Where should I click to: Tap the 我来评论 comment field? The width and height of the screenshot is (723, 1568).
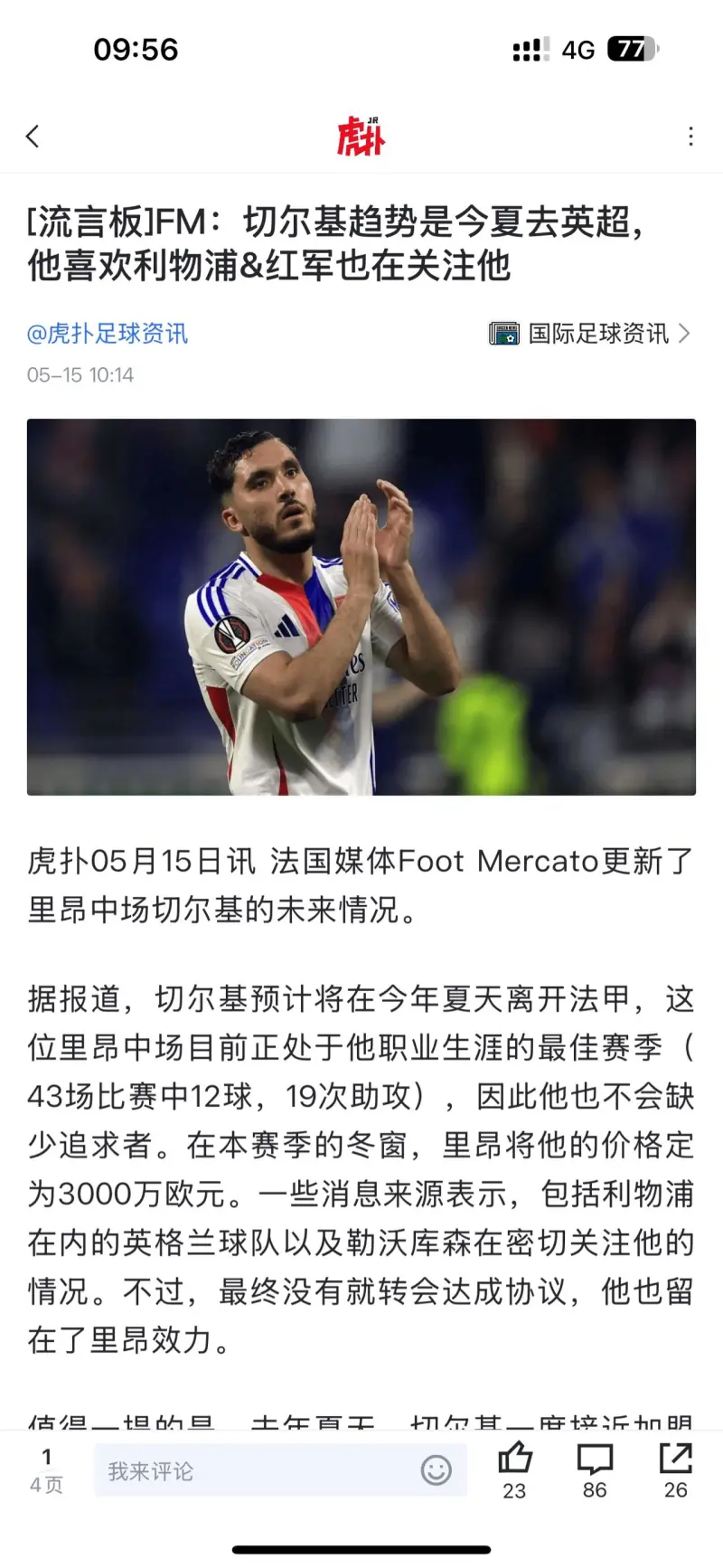[x=253, y=1471]
